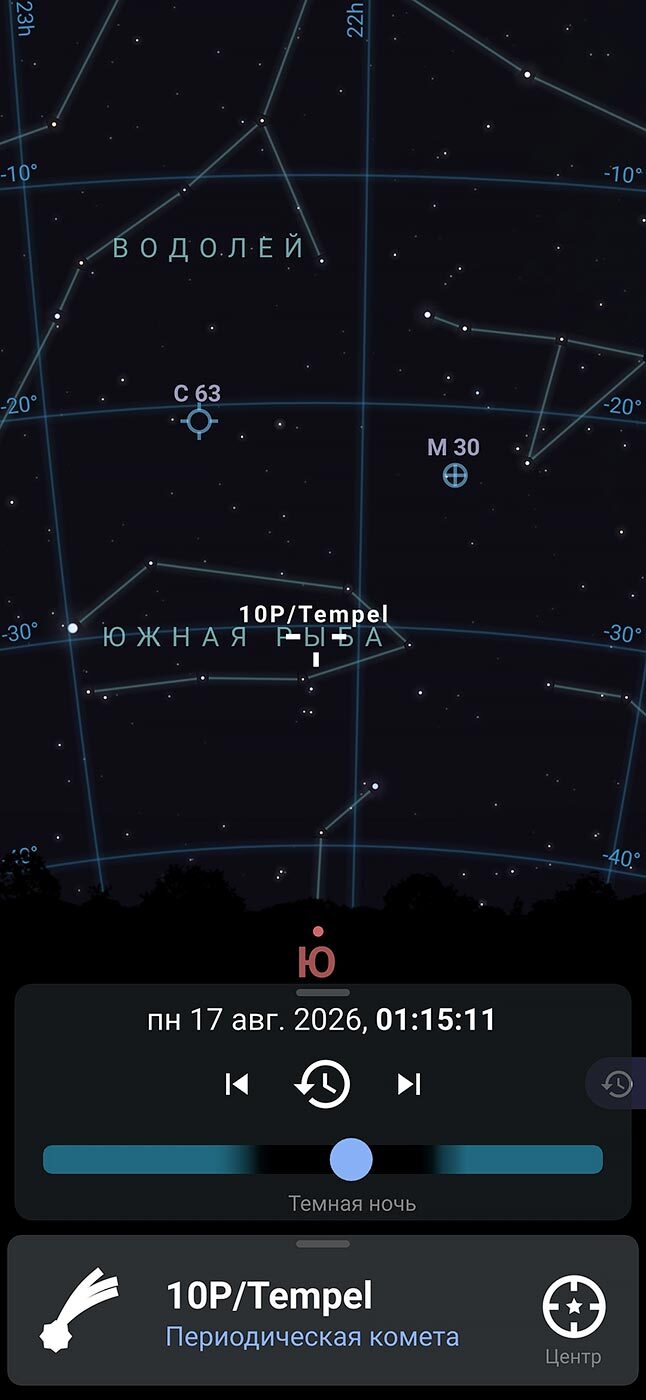Image resolution: width=646 pixels, height=1400 pixels.
Task: Tap the side time-machine icon
Action: (617, 1084)
